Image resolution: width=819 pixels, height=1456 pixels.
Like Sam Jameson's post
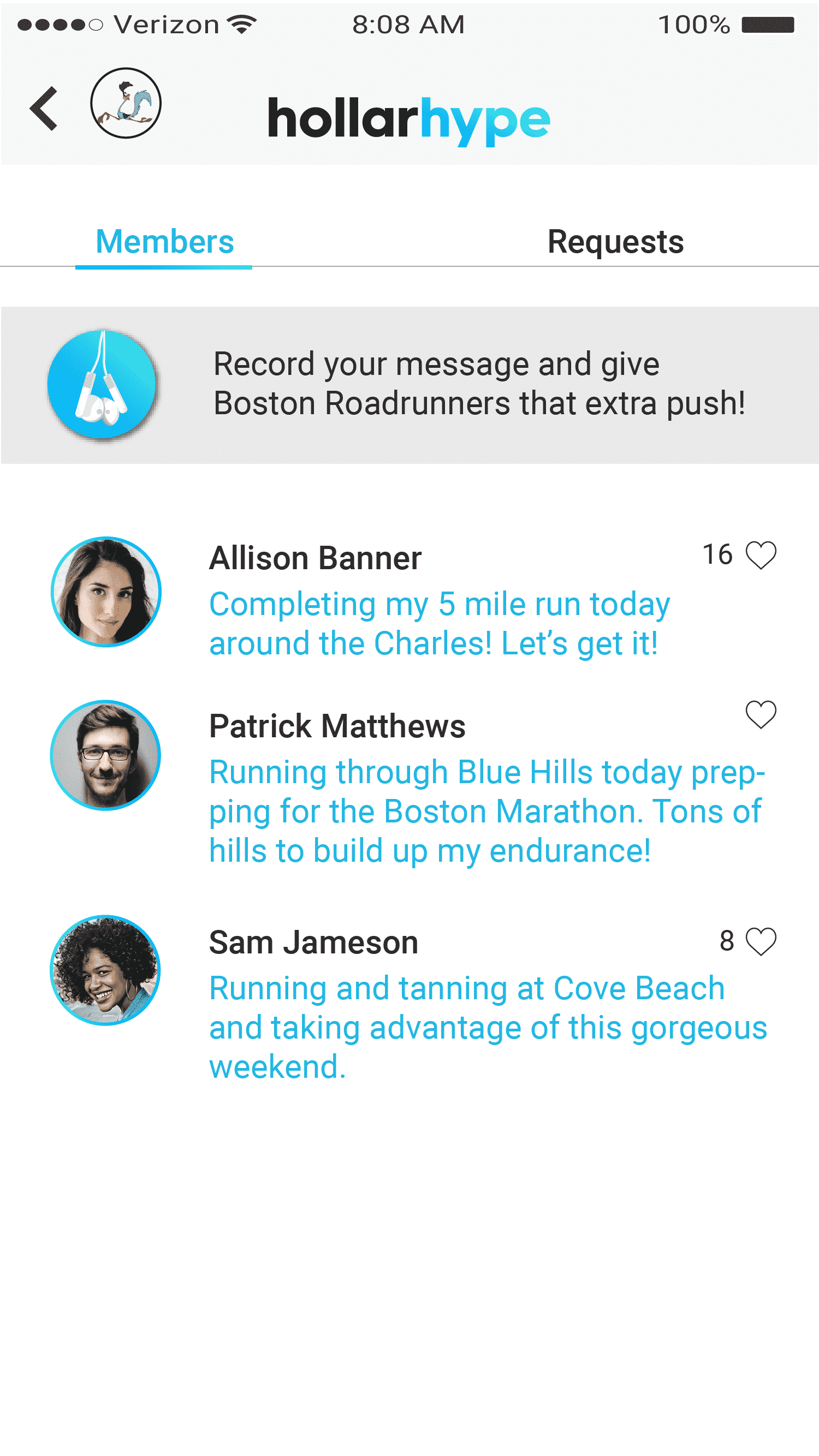pos(761,942)
